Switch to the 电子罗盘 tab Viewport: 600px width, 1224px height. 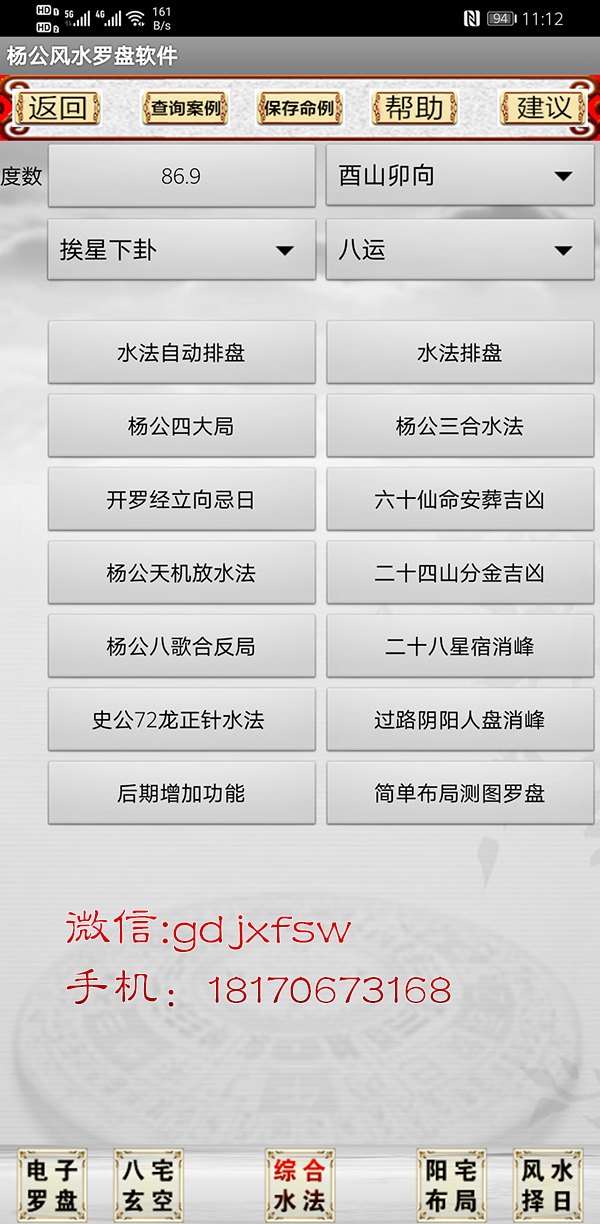51,1185
